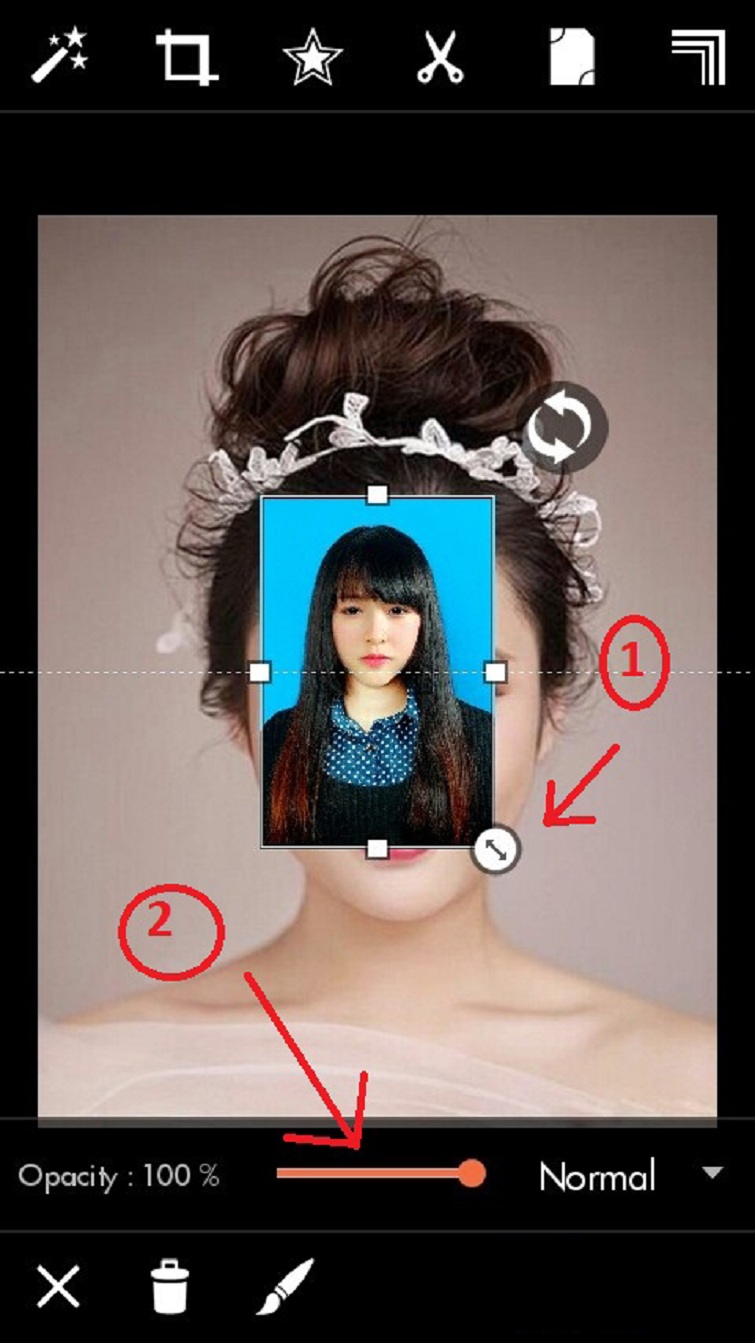Expand the Normal blend mode dropdown
The image size is (755, 1343).
(630, 1175)
